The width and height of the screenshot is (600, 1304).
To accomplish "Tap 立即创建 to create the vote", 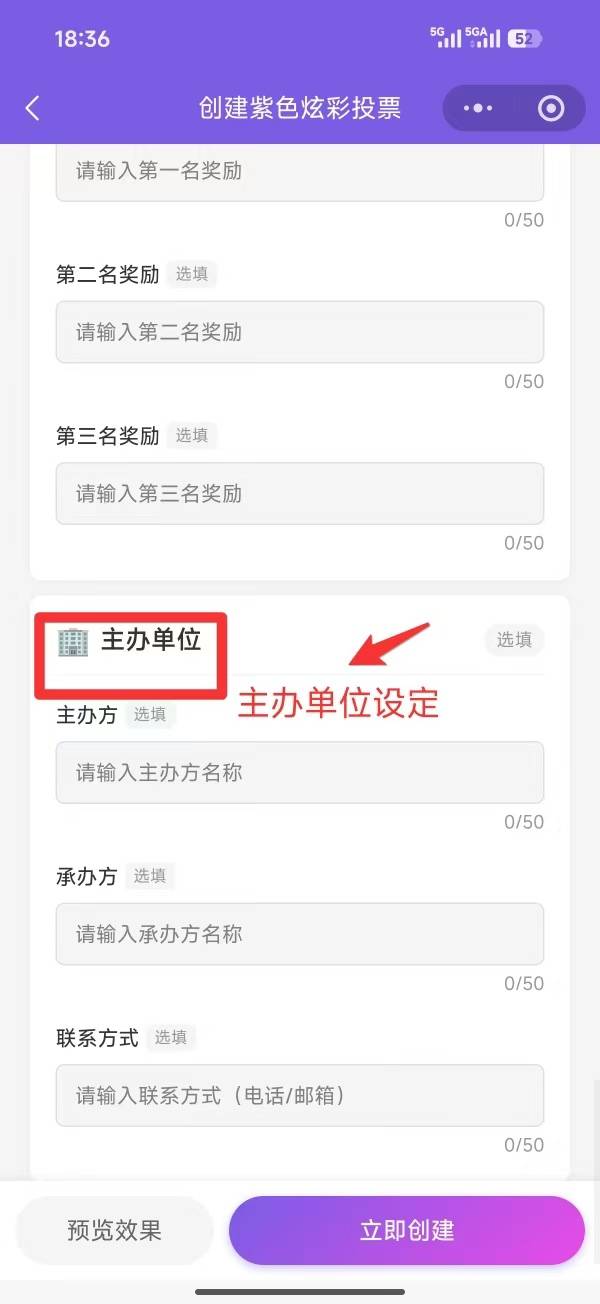I will (407, 1230).
